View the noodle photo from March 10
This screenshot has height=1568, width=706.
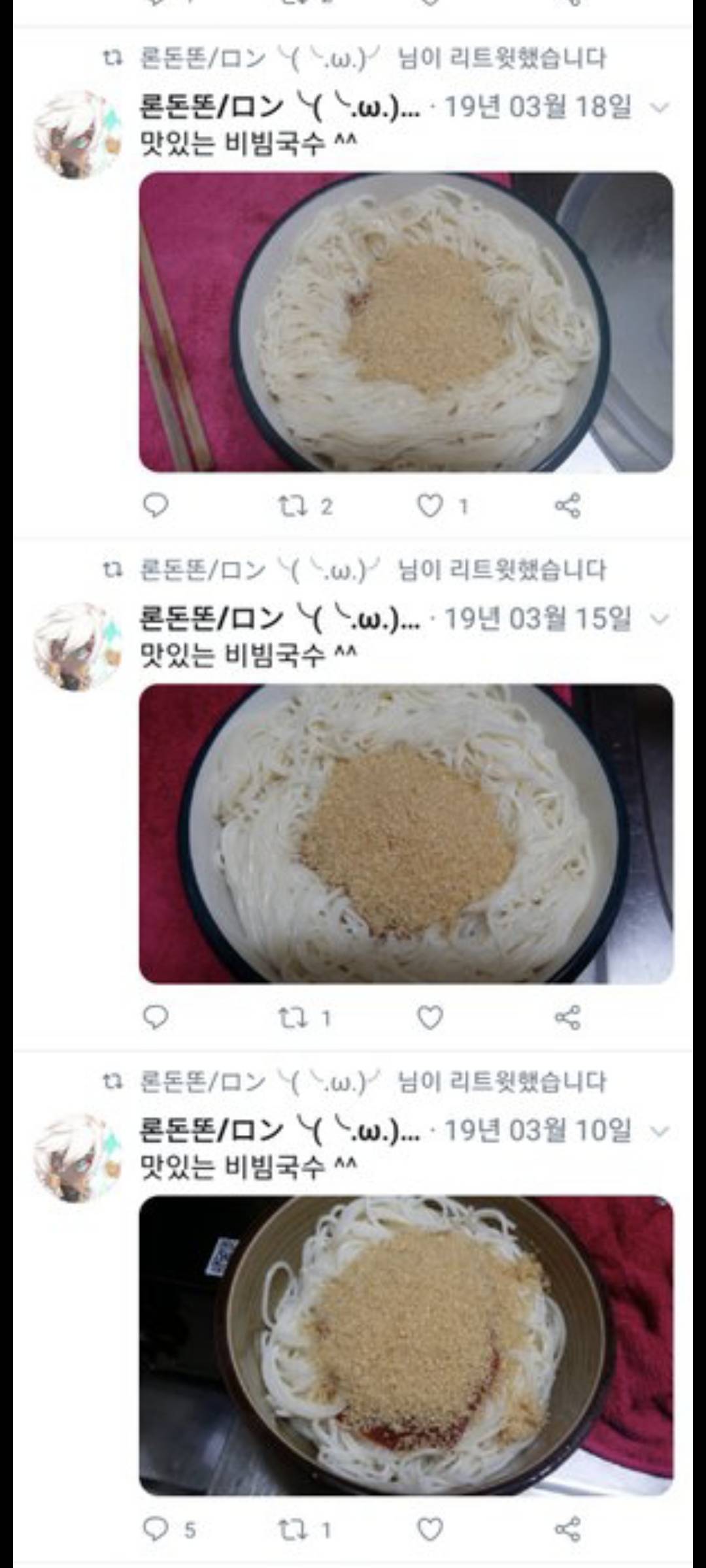405,1346
